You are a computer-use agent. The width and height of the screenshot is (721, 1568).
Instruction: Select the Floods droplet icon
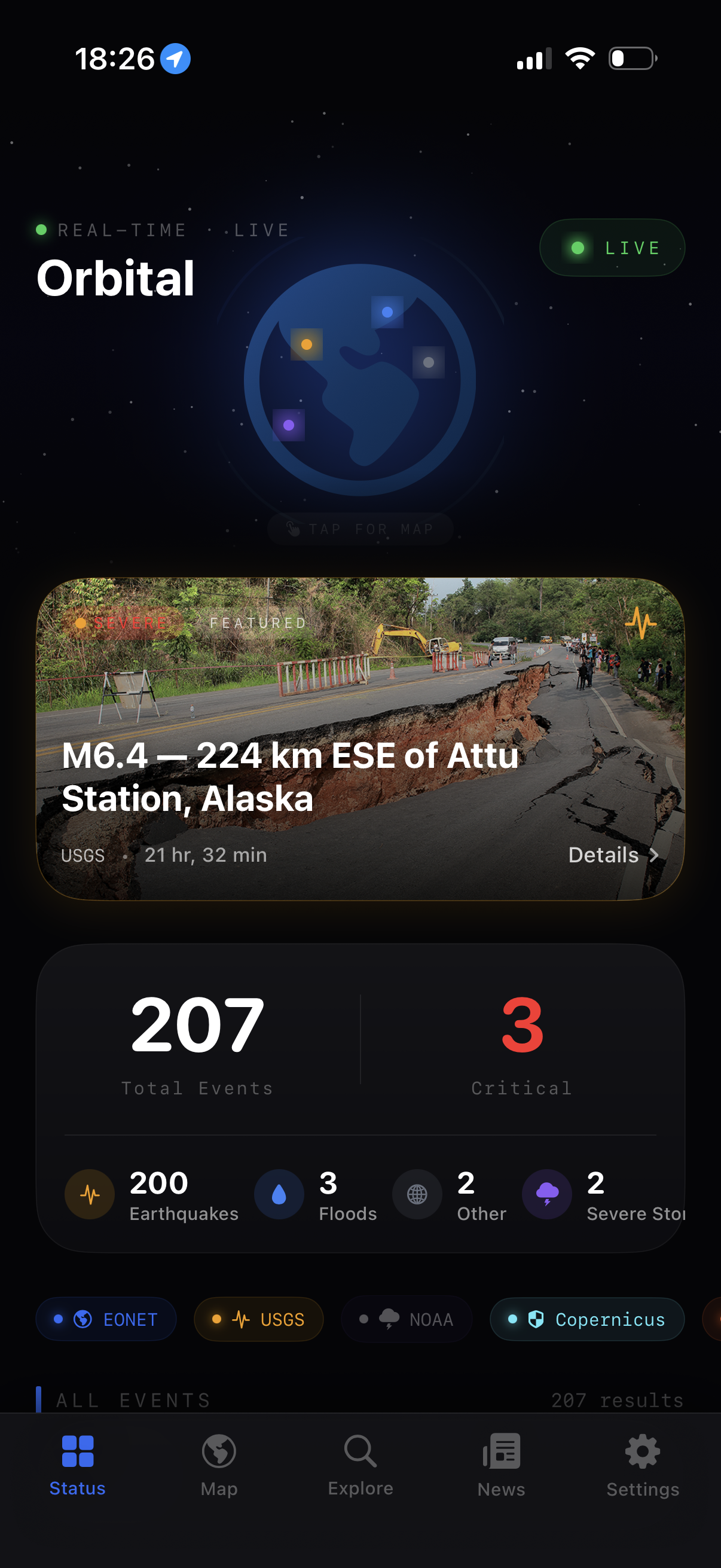pos(279,1194)
